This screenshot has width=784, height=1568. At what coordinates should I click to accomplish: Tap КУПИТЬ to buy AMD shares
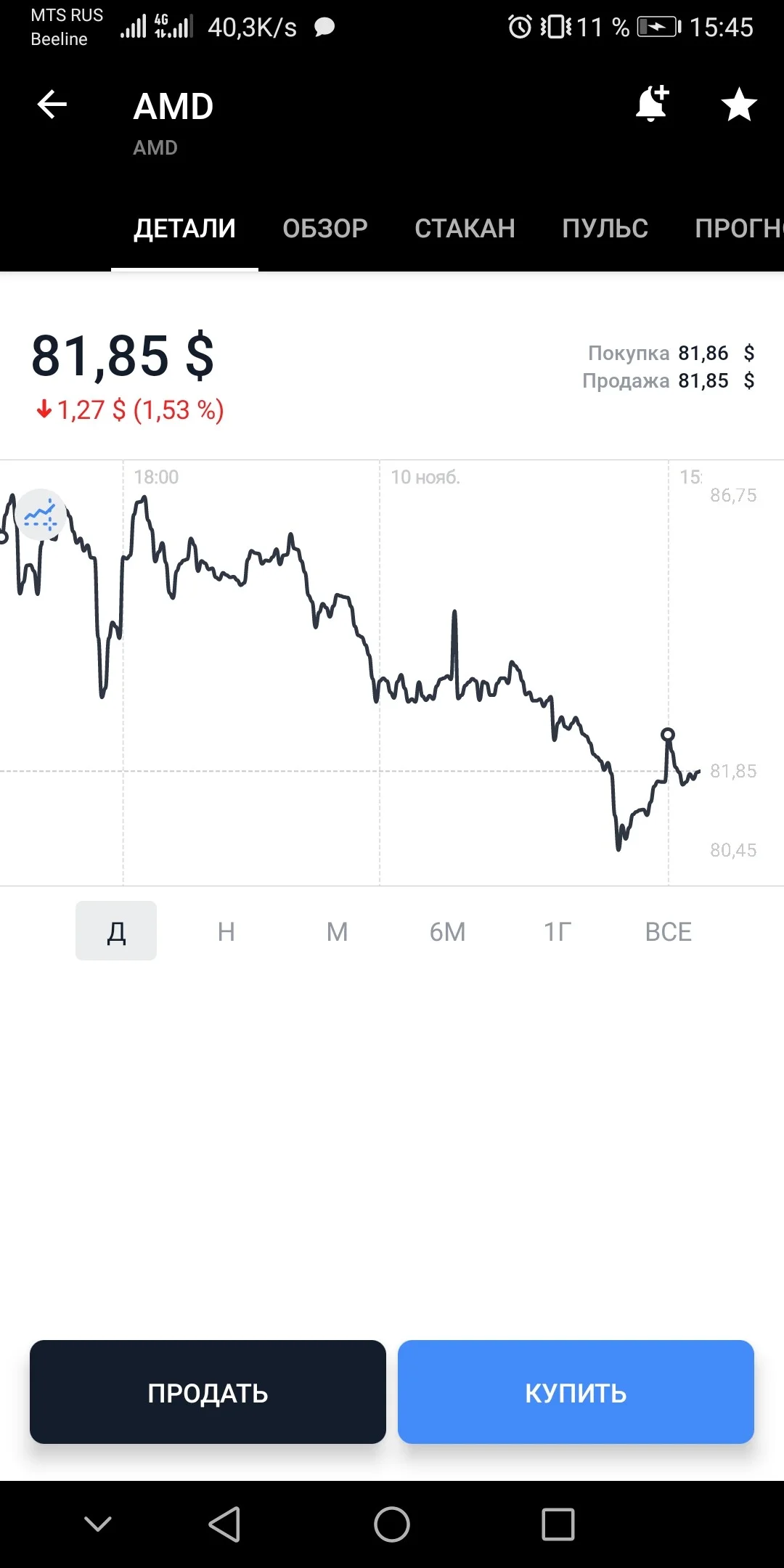point(576,1392)
